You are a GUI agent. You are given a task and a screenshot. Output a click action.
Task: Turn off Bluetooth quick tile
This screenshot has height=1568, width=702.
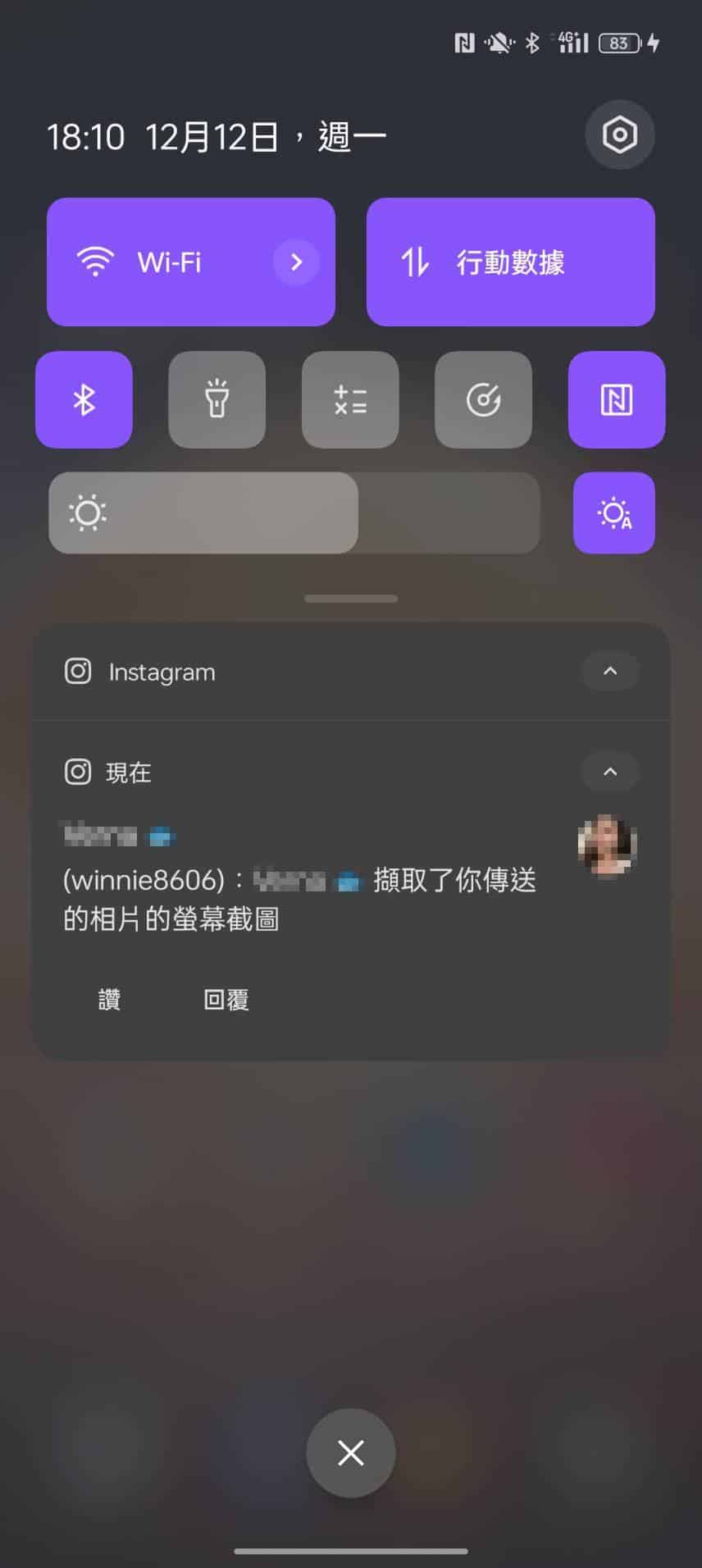click(84, 400)
